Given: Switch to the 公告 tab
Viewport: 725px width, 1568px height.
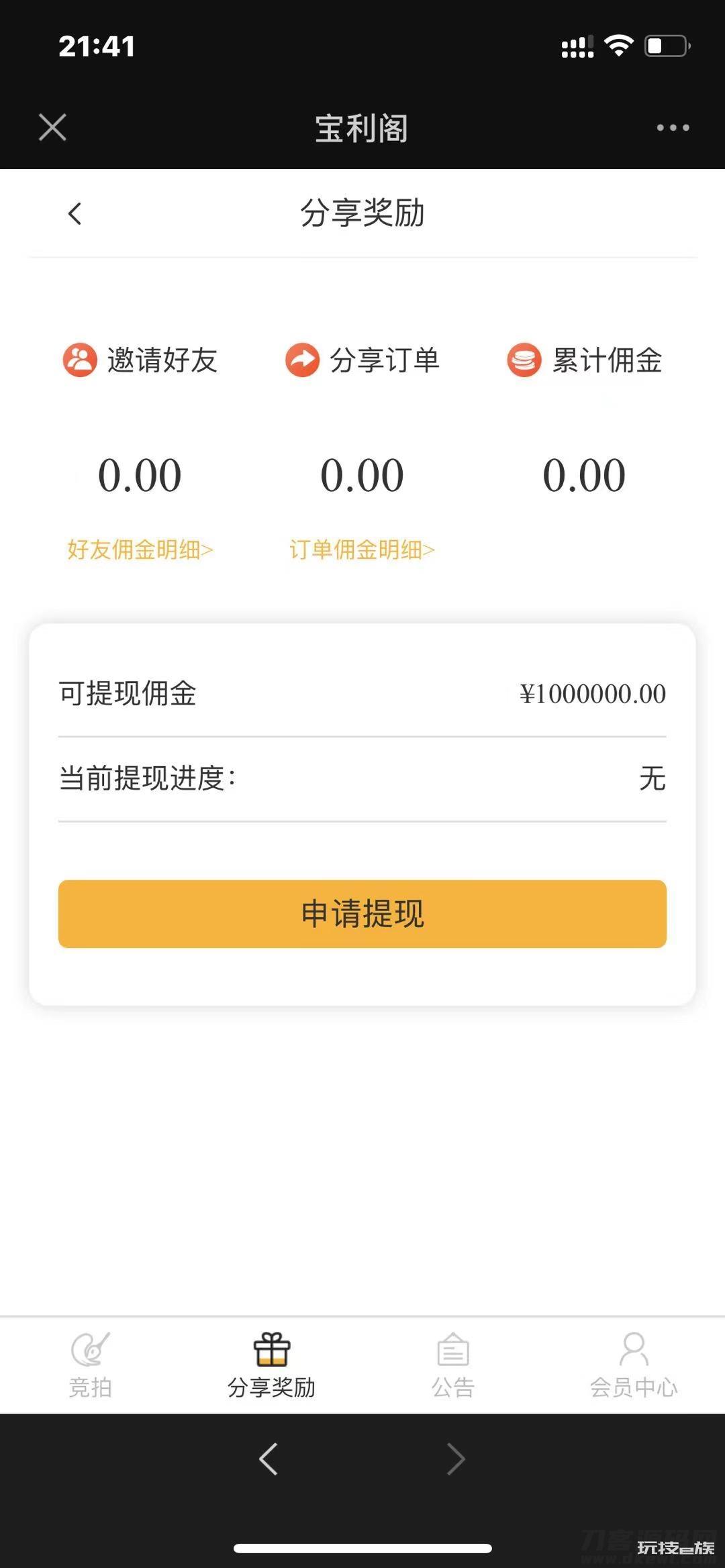Looking at the screenshot, I should pos(453,1365).
